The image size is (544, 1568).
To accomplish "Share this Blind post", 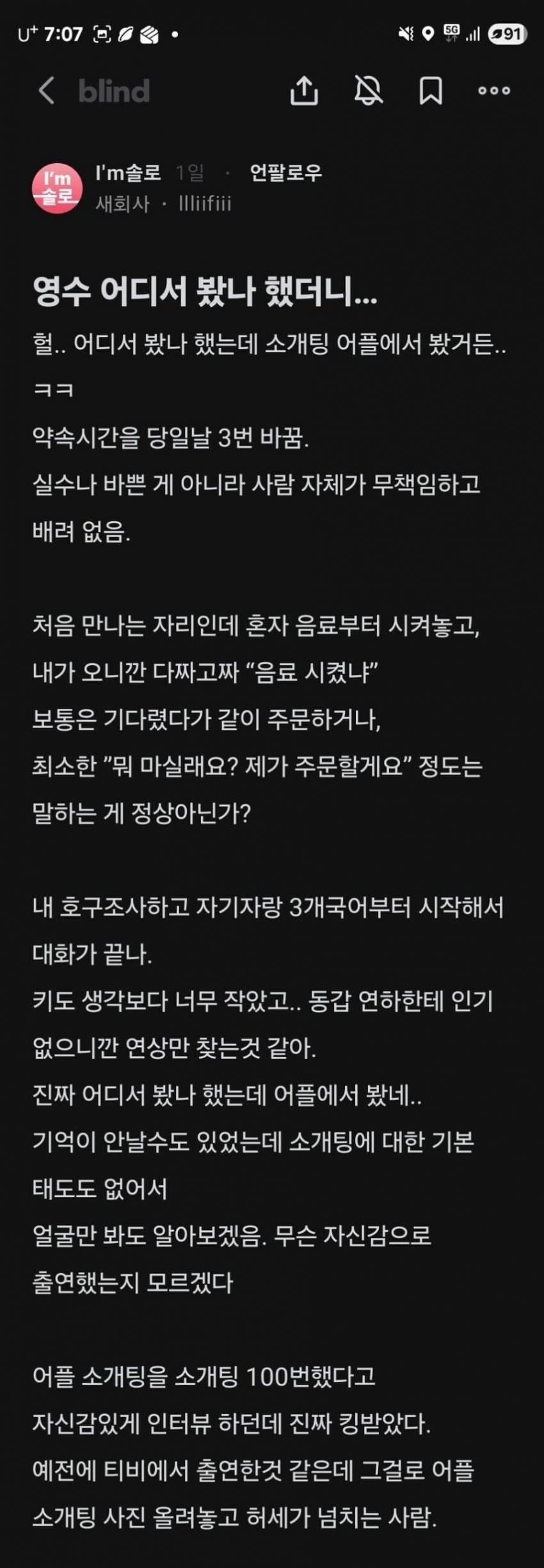I will pyautogui.click(x=304, y=91).
